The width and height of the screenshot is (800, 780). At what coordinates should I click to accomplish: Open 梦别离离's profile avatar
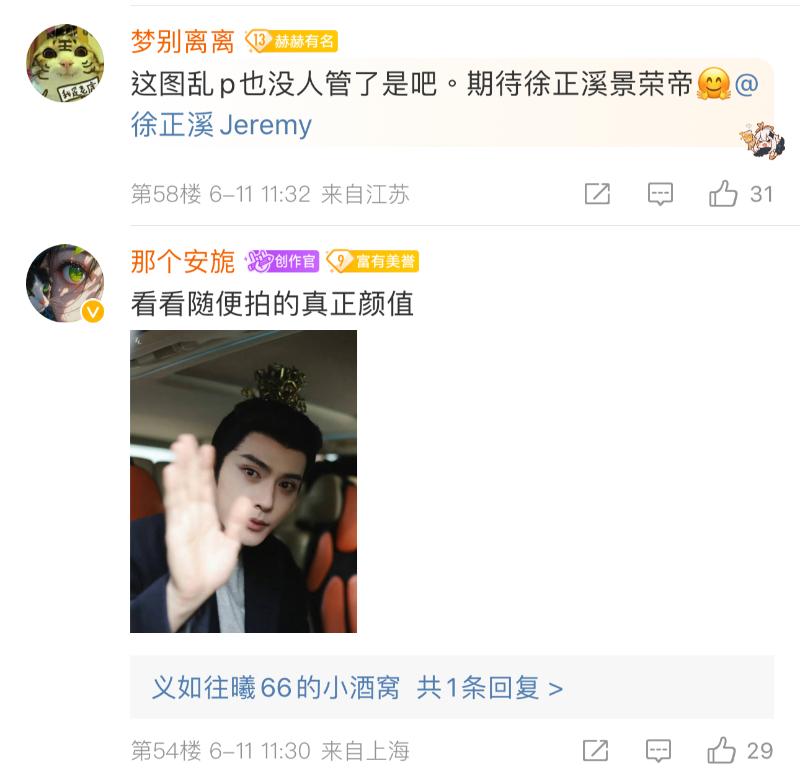click(64, 64)
